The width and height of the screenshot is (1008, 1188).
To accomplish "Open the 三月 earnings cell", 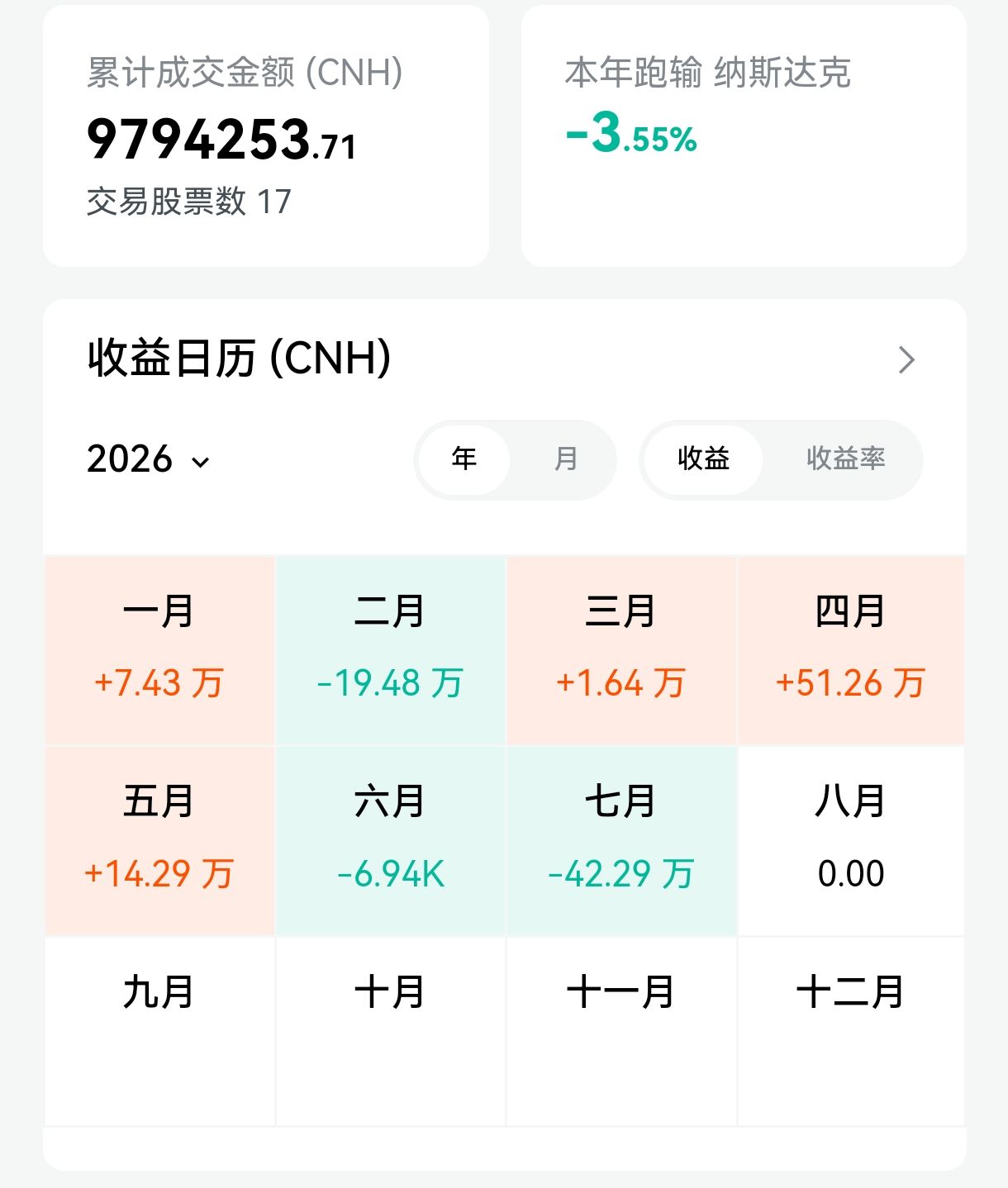I will pyautogui.click(x=621, y=650).
